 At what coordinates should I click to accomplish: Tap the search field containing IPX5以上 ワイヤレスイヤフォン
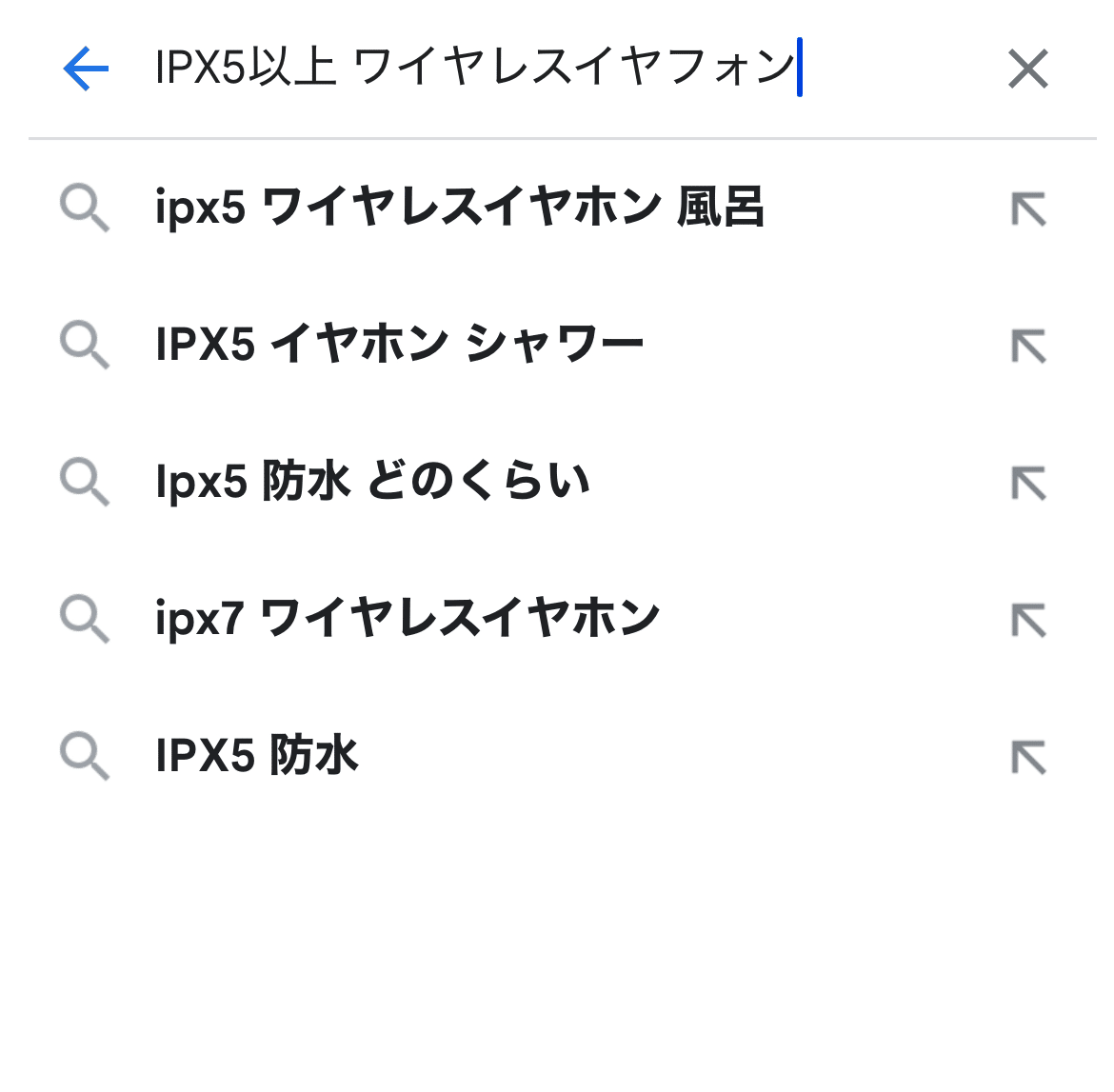(476, 69)
